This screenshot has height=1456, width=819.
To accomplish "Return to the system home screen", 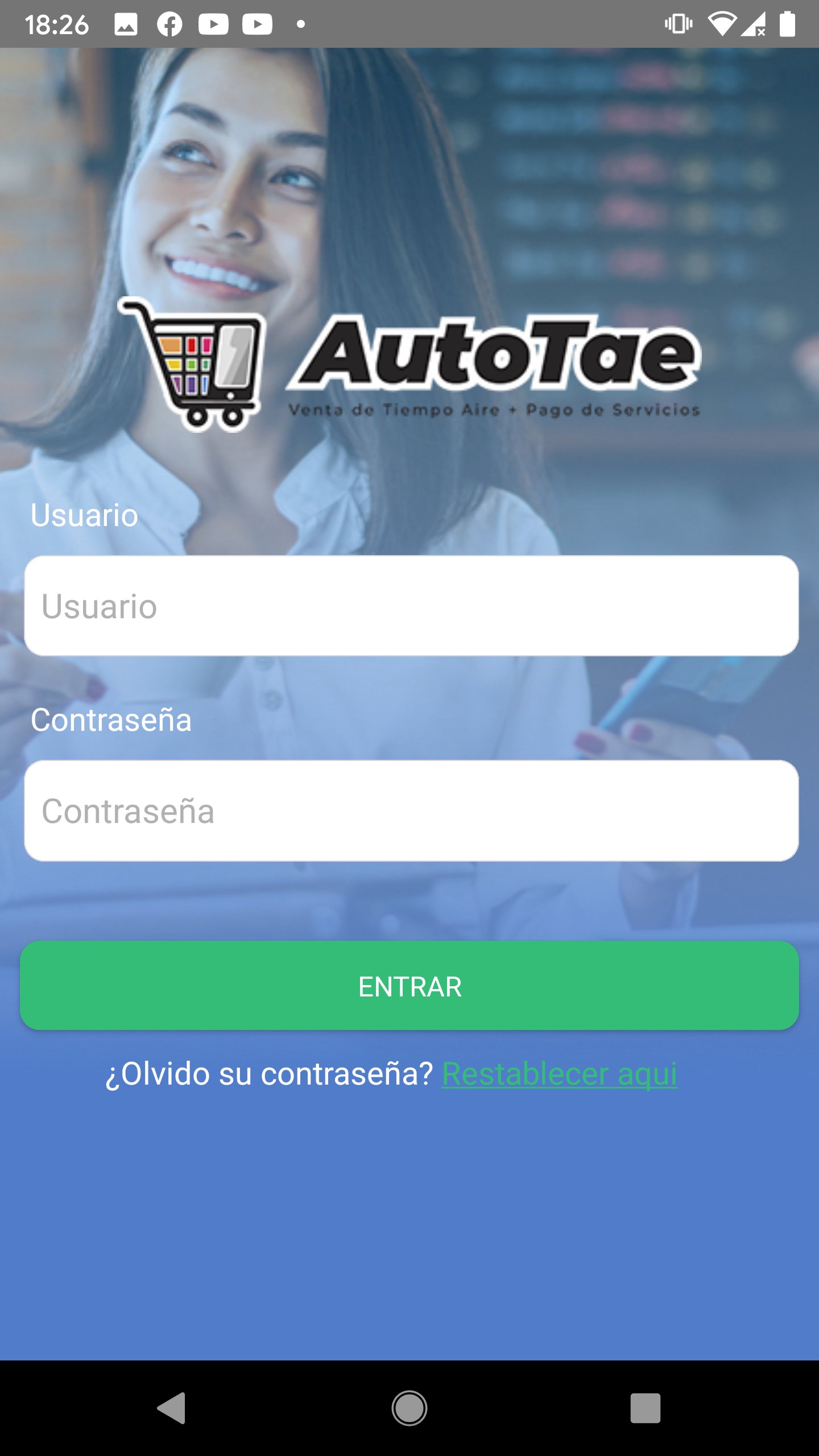I will coord(409,1408).
